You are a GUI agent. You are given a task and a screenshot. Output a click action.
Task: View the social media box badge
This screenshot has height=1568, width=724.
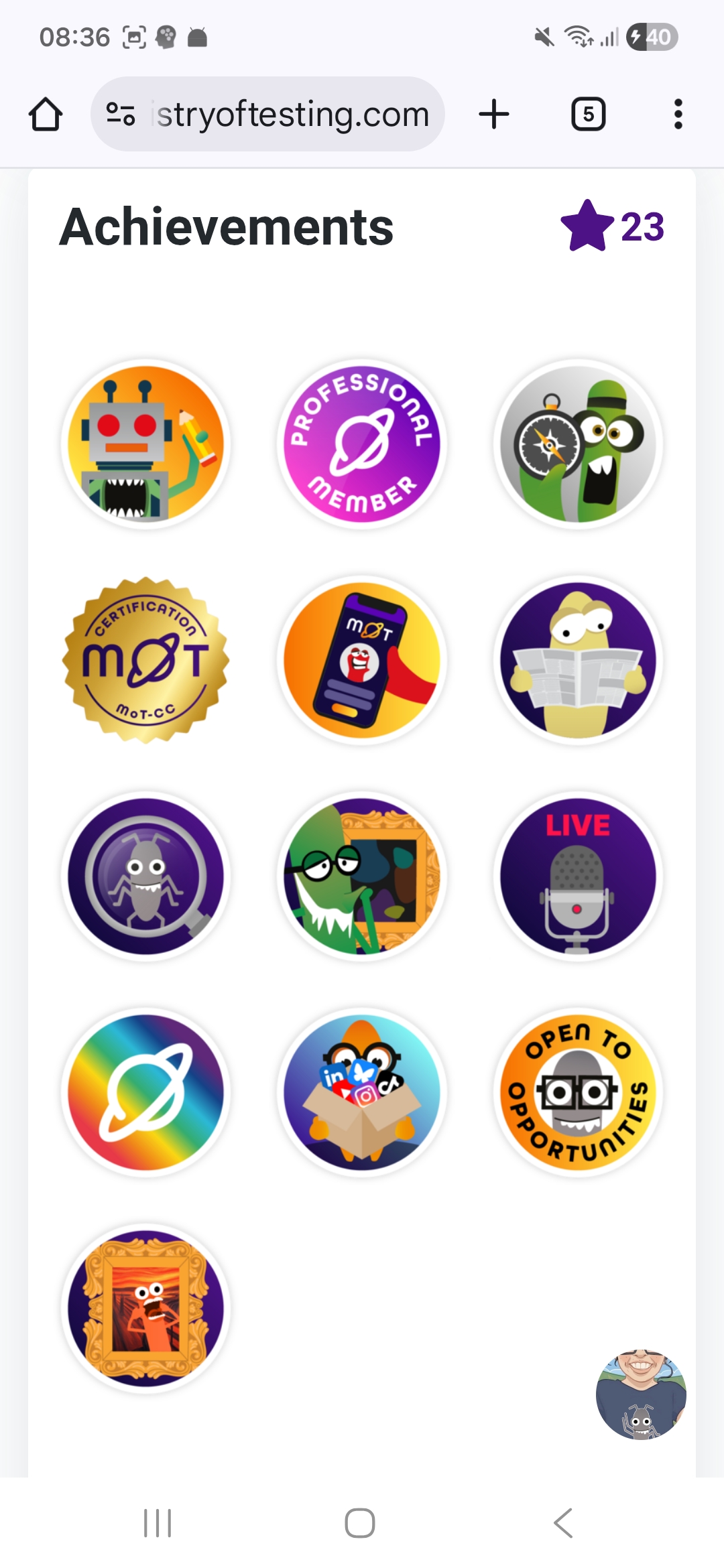pos(362,1092)
